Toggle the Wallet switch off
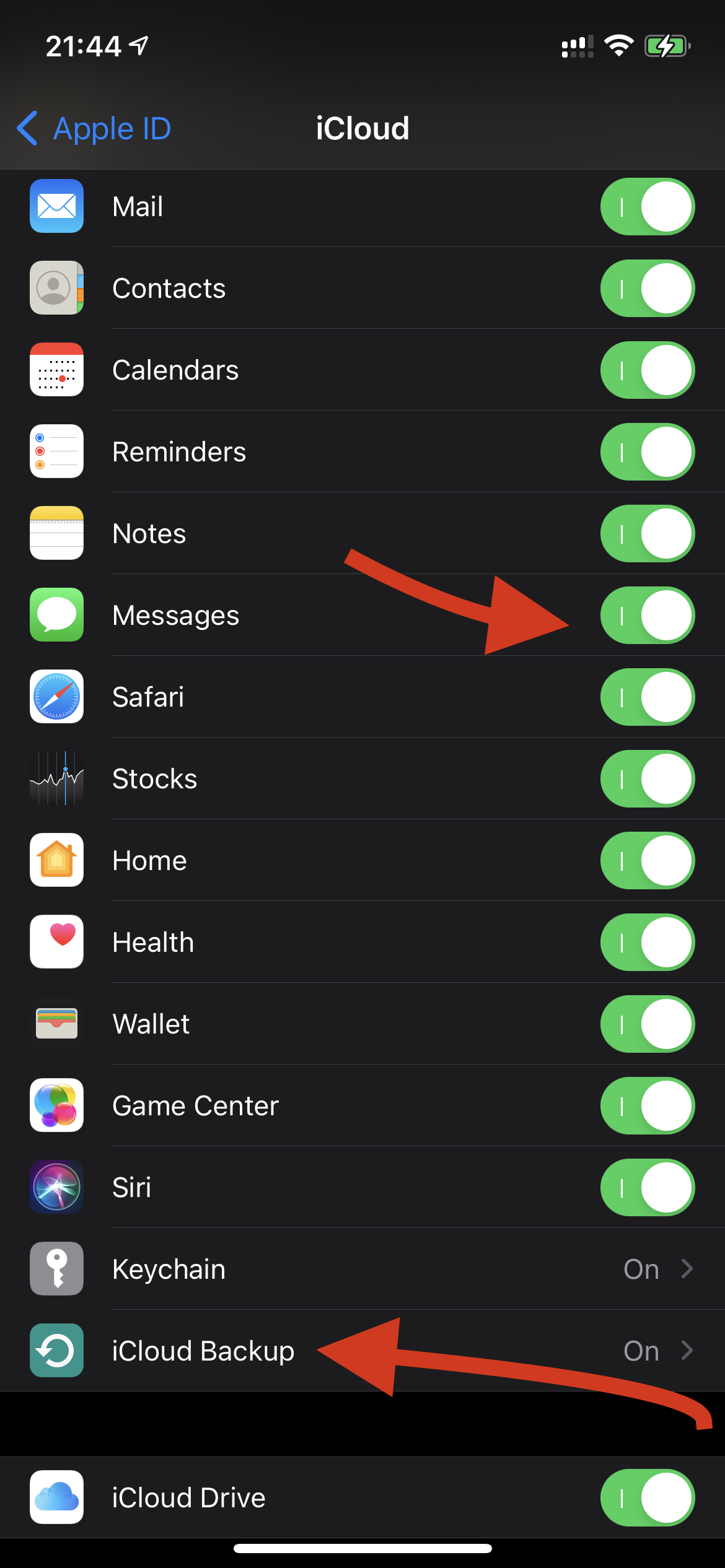Image resolution: width=725 pixels, height=1568 pixels. 647,1024
